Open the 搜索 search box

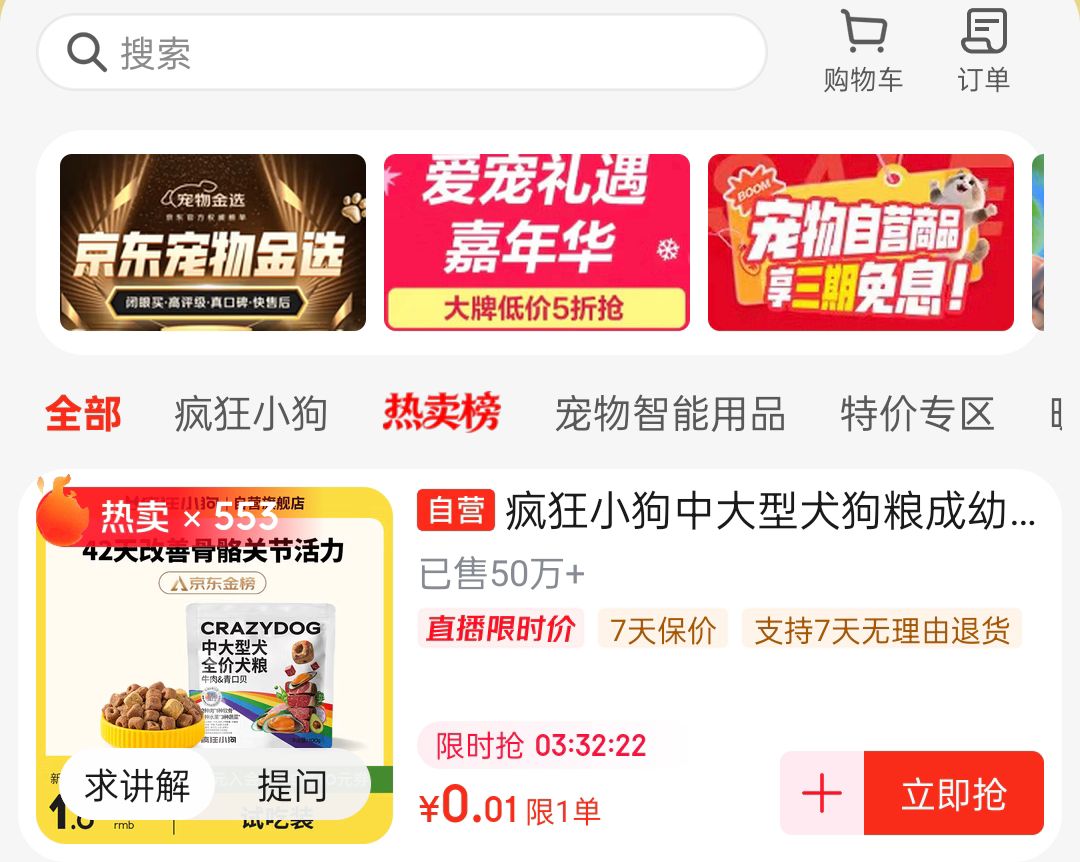tap(402, 52)
